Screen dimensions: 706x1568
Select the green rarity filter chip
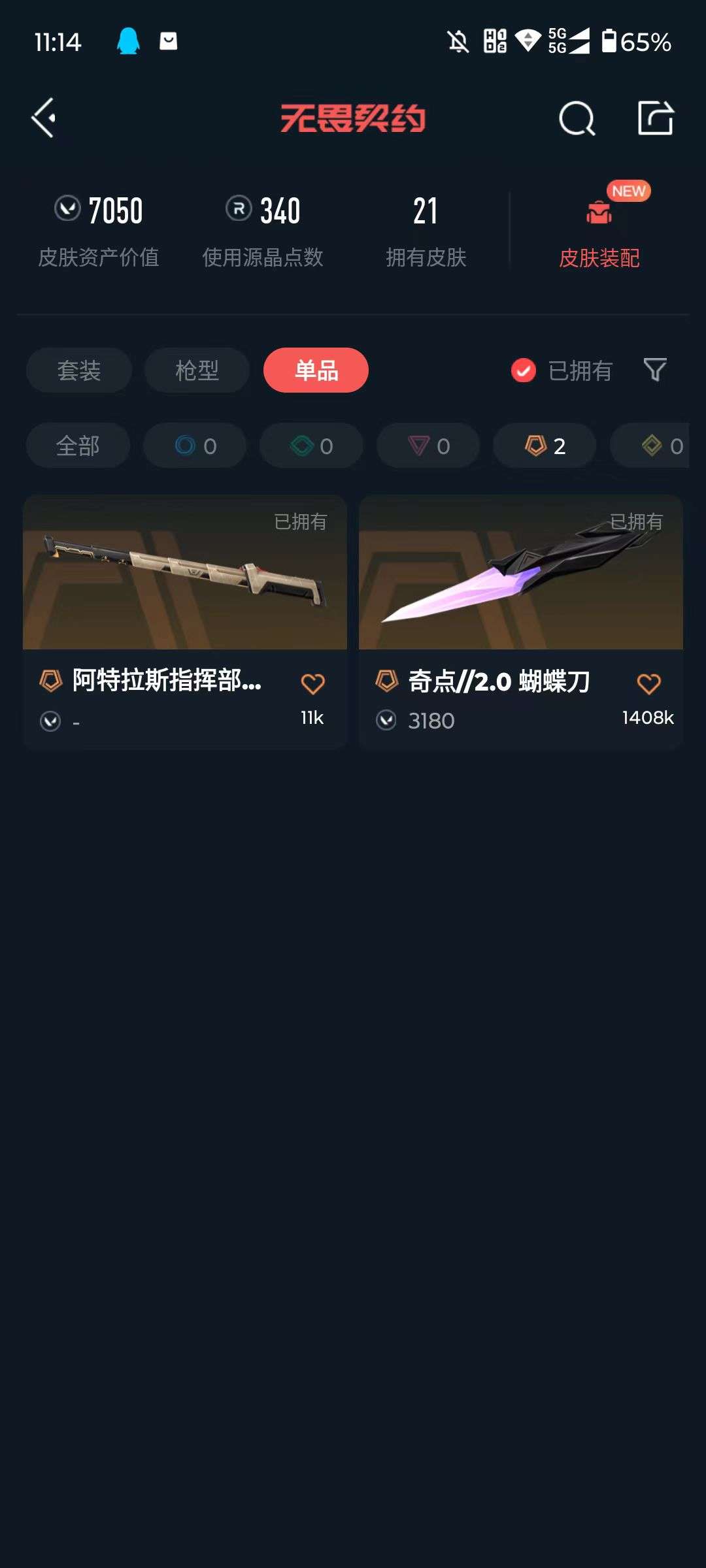(311, 446)
